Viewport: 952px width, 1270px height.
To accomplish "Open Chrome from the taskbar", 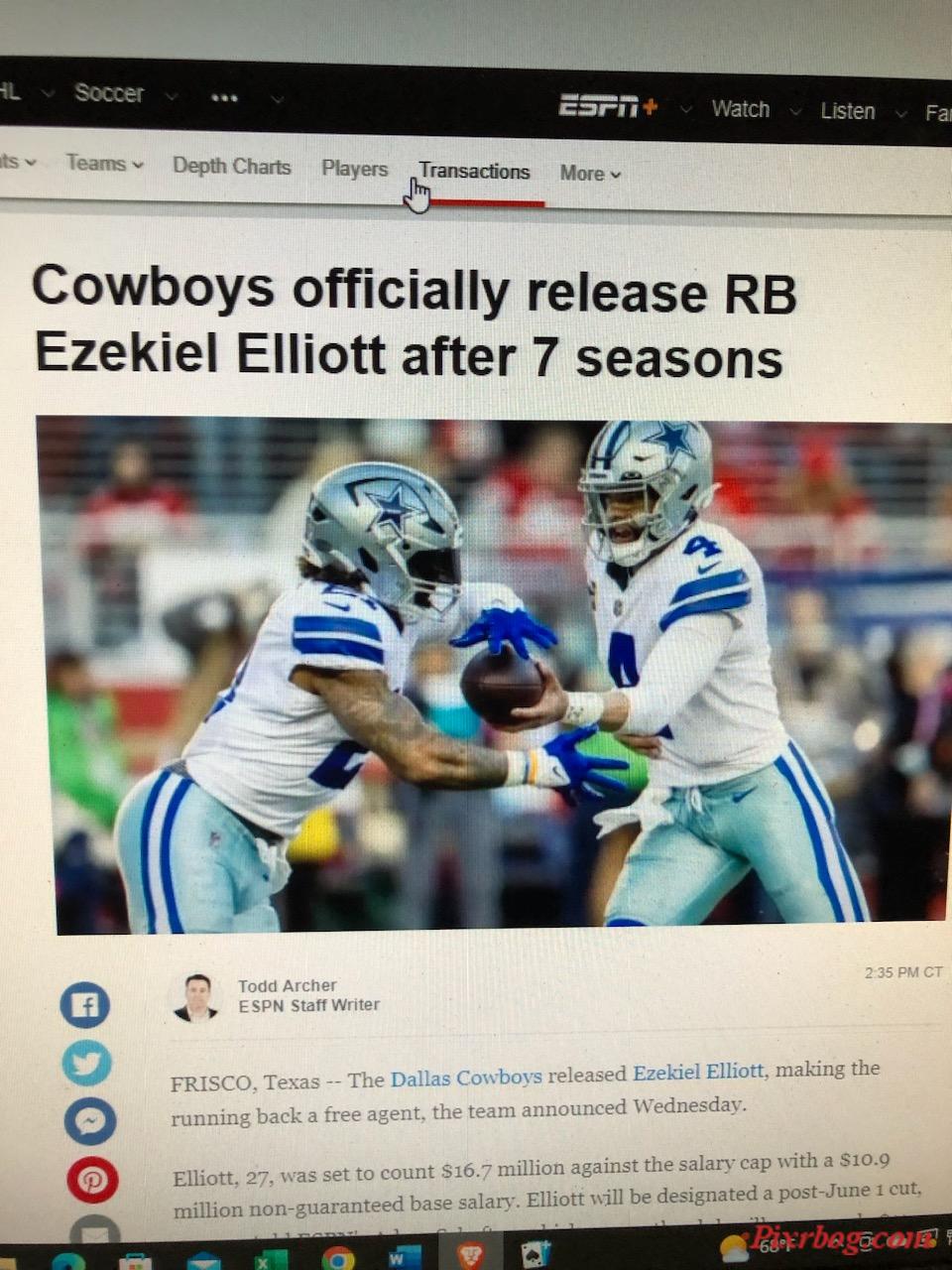I will [338, 1258].
